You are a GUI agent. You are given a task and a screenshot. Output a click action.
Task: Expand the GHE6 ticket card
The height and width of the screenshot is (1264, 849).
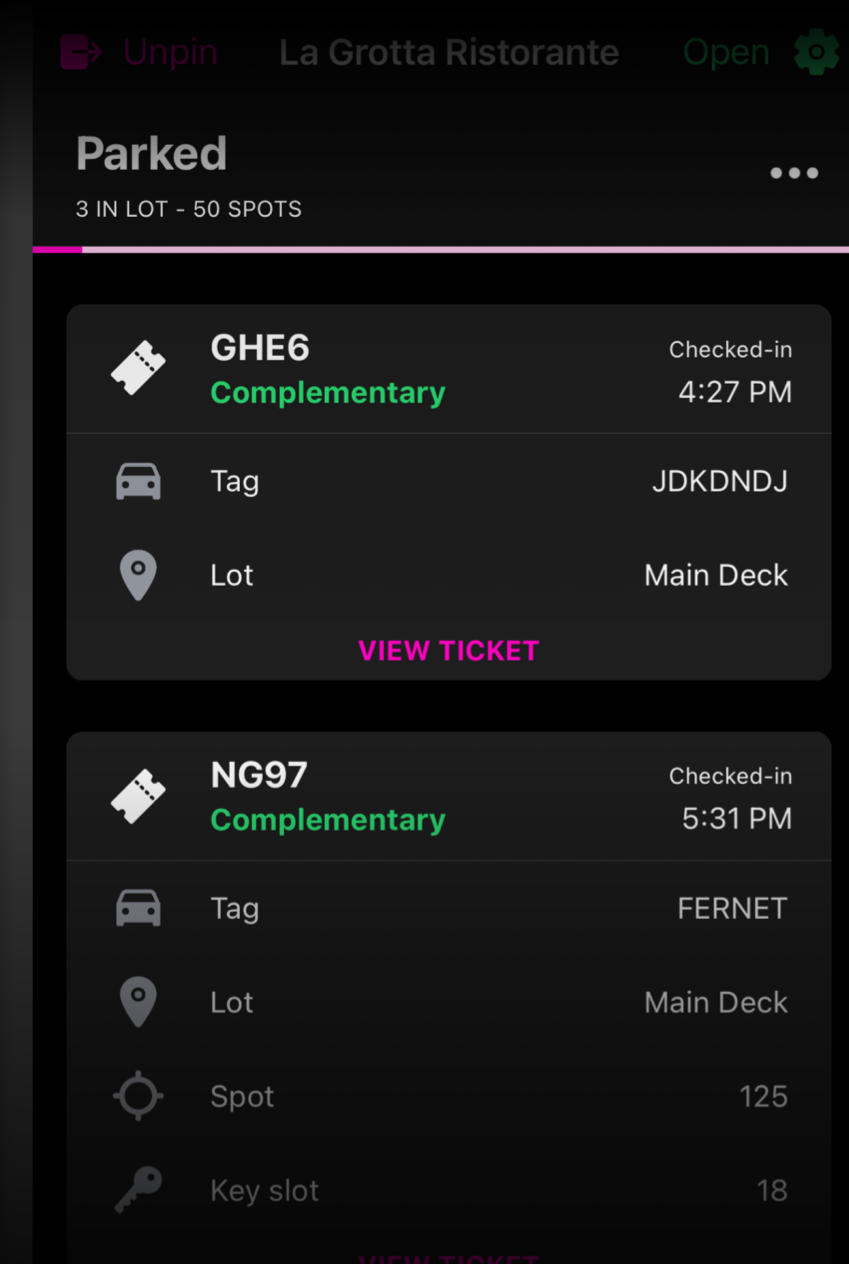click(448, 368)
